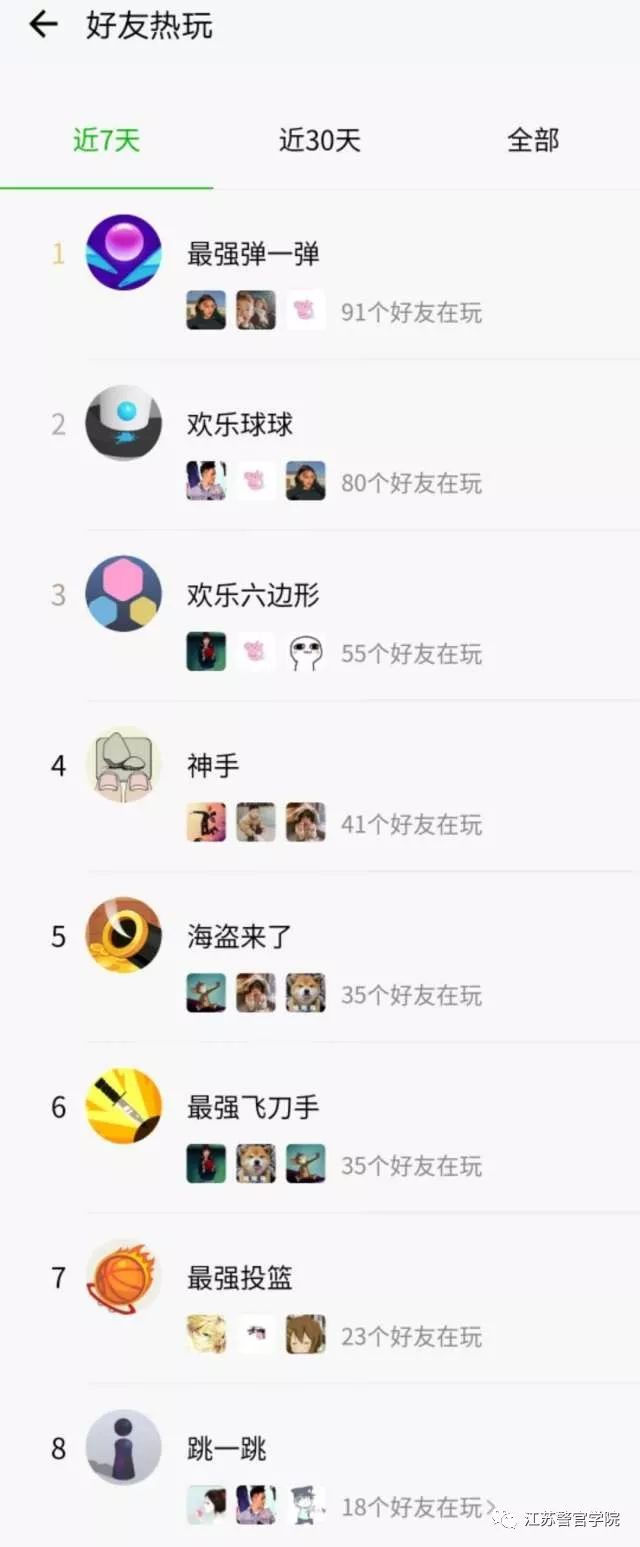
Task: Open the game 海盗来了
Action: (240, 937)
